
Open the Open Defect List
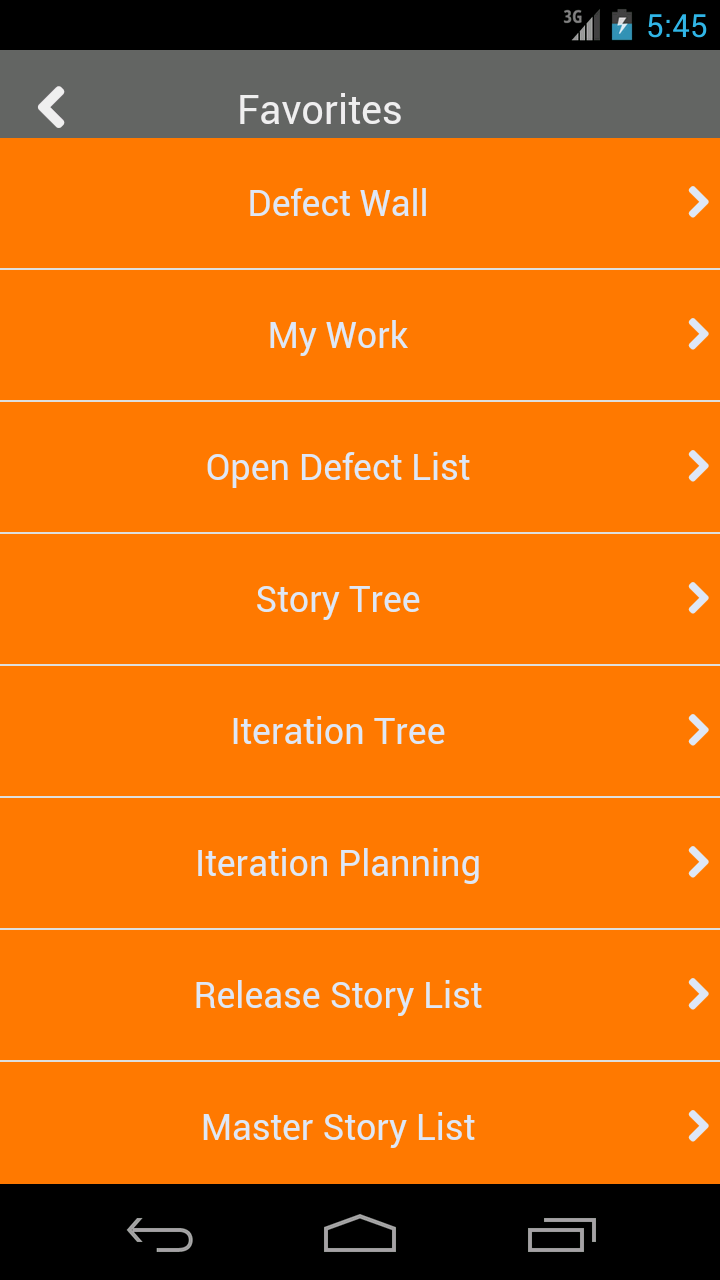pos(338,468)
